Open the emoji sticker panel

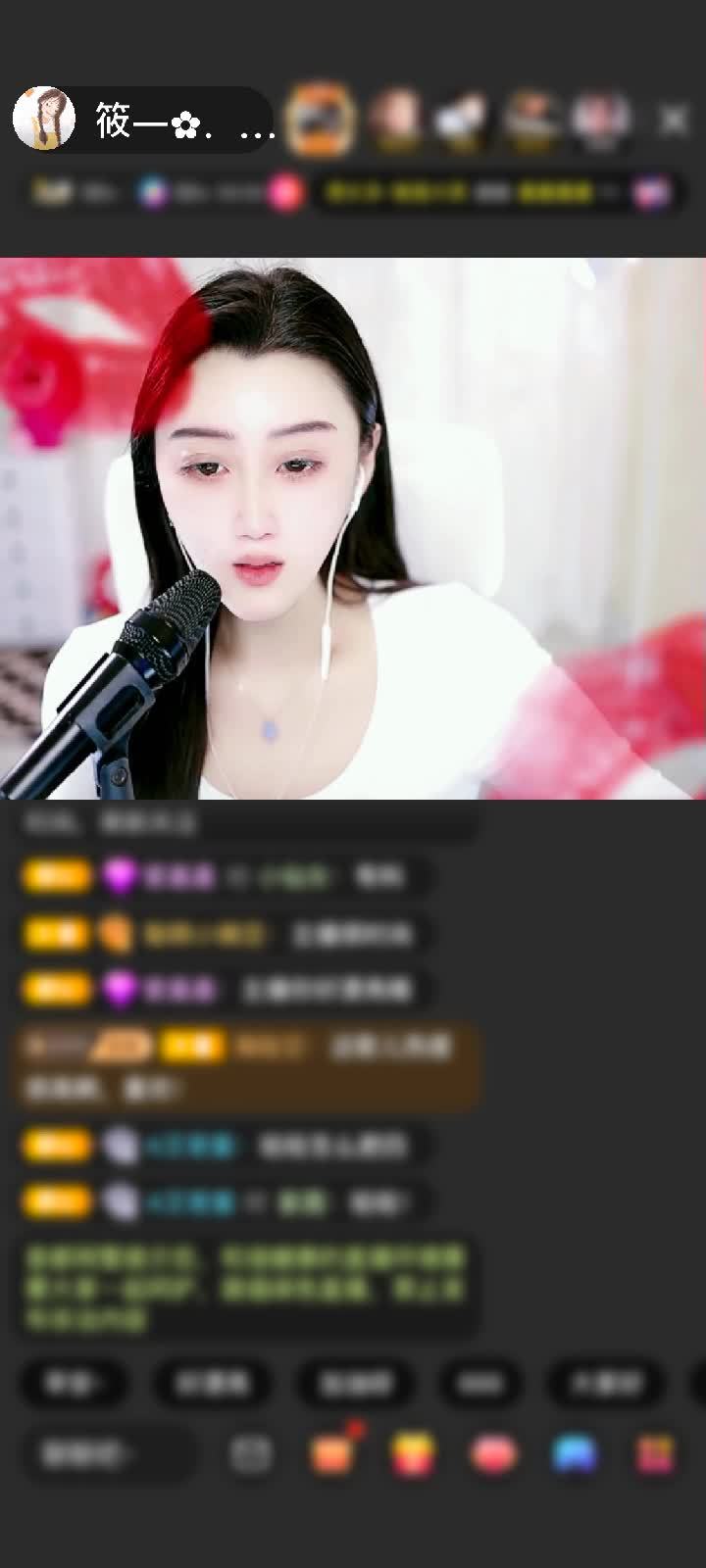(x=251, y=1454)
